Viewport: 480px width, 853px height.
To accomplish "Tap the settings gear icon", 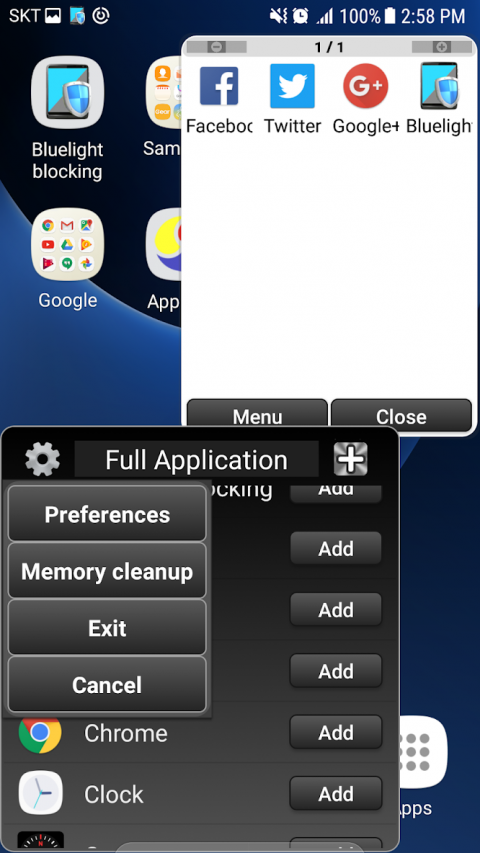I will point(42,460).
